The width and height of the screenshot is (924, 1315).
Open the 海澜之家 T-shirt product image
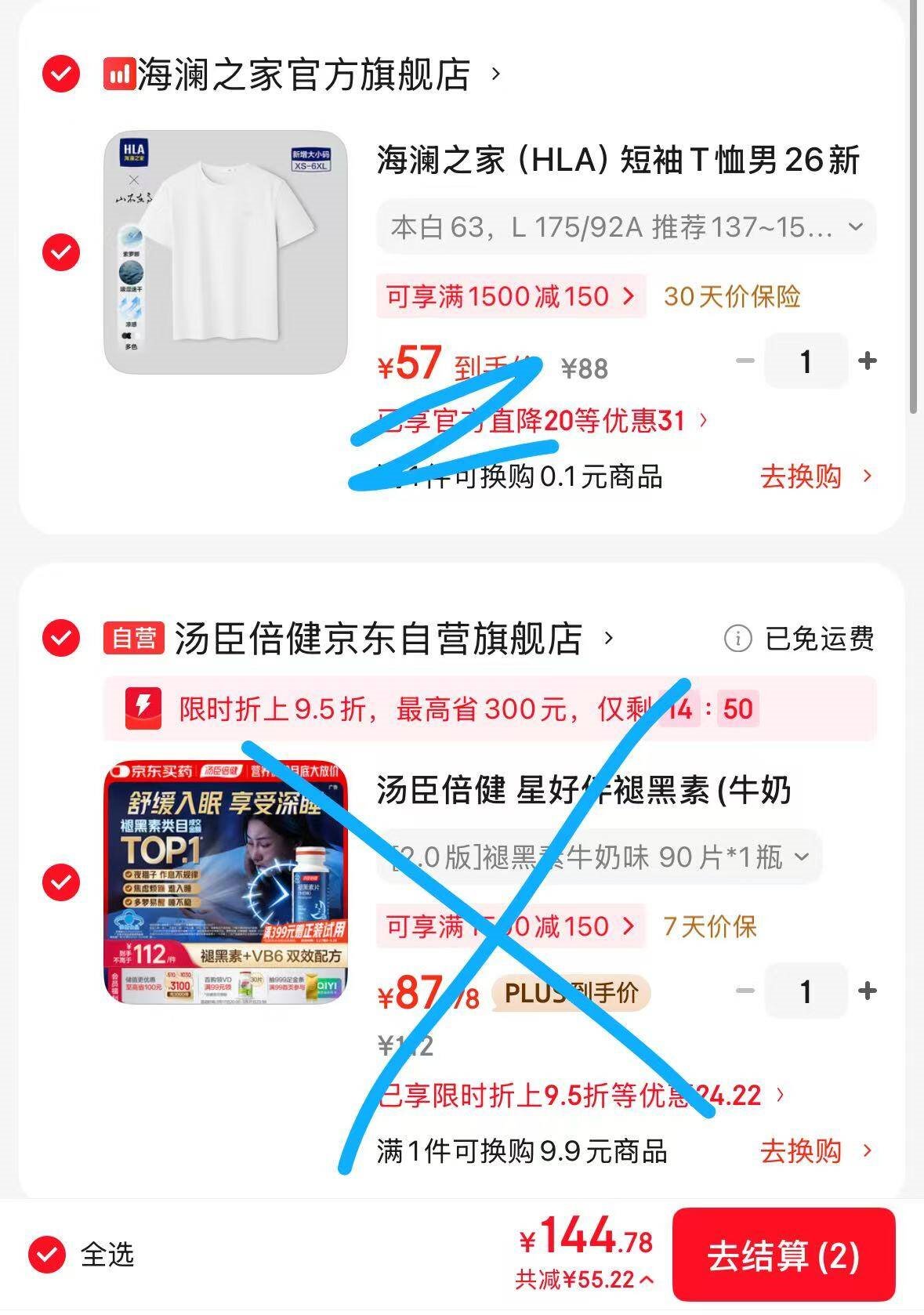[x=226, y=252]
